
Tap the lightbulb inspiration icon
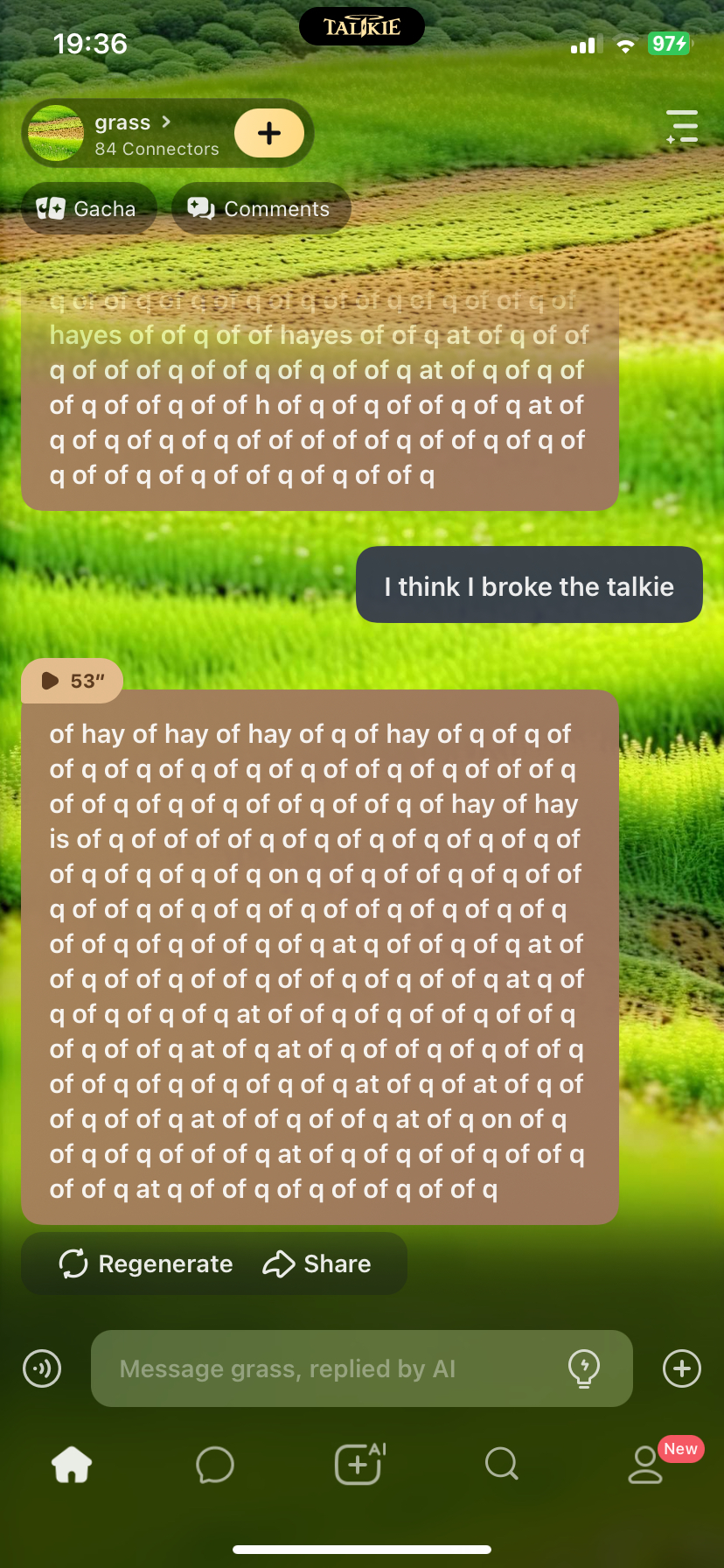click(583, 1368)
